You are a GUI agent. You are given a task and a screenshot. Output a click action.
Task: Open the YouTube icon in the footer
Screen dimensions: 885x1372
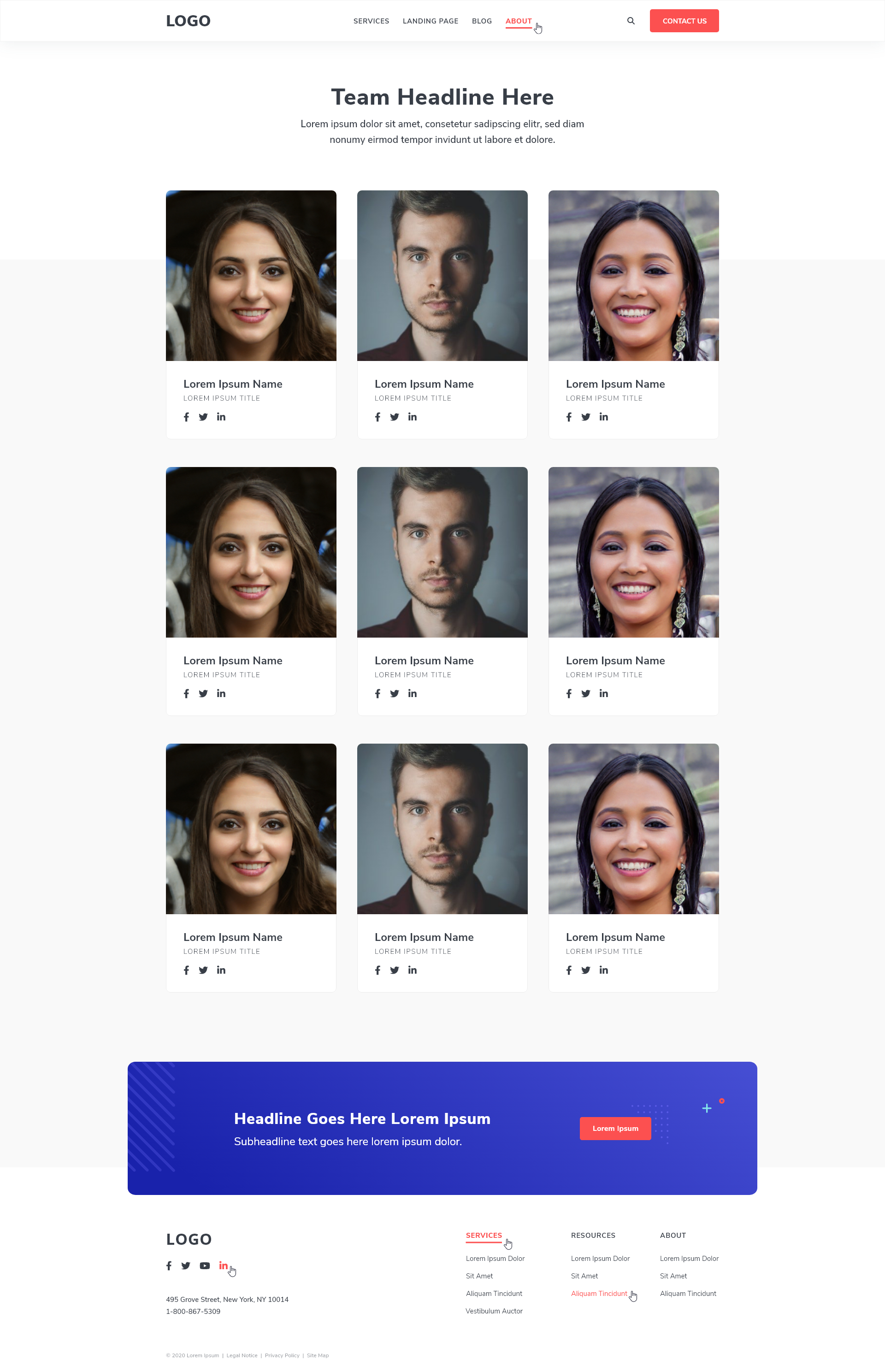(x=205, y=1266)
